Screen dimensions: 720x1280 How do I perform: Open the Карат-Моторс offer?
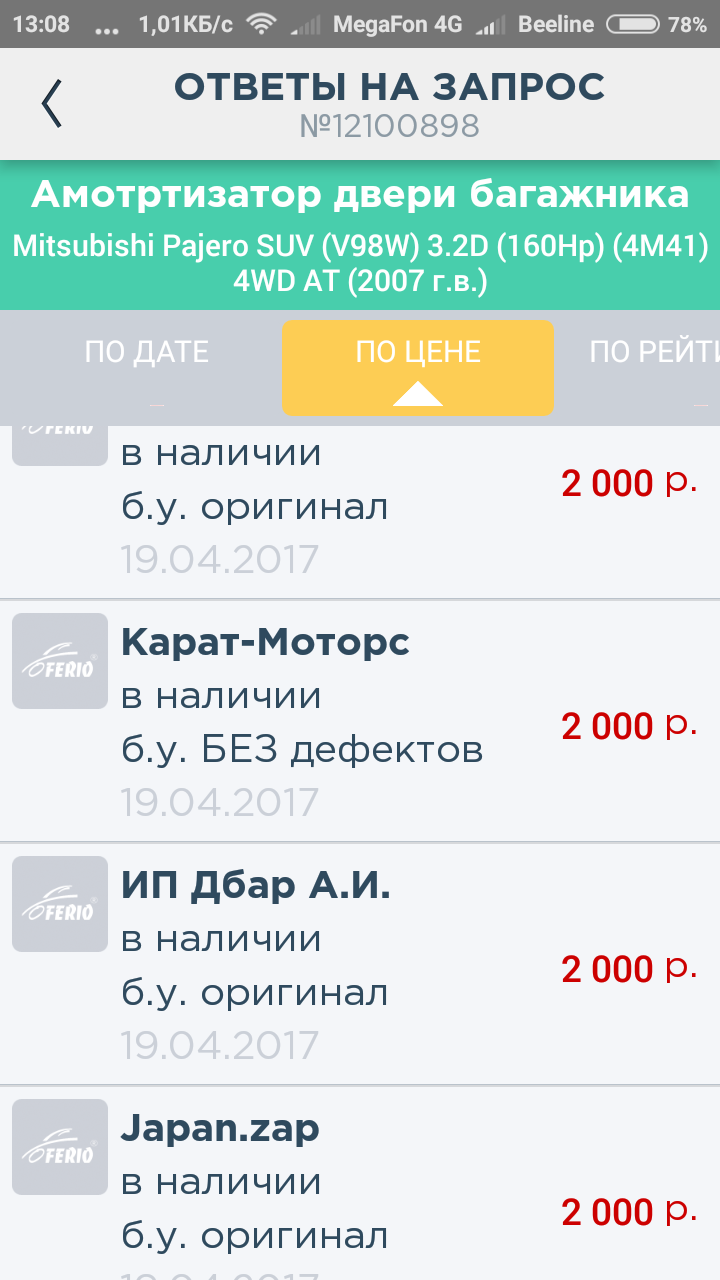[360, 721]
